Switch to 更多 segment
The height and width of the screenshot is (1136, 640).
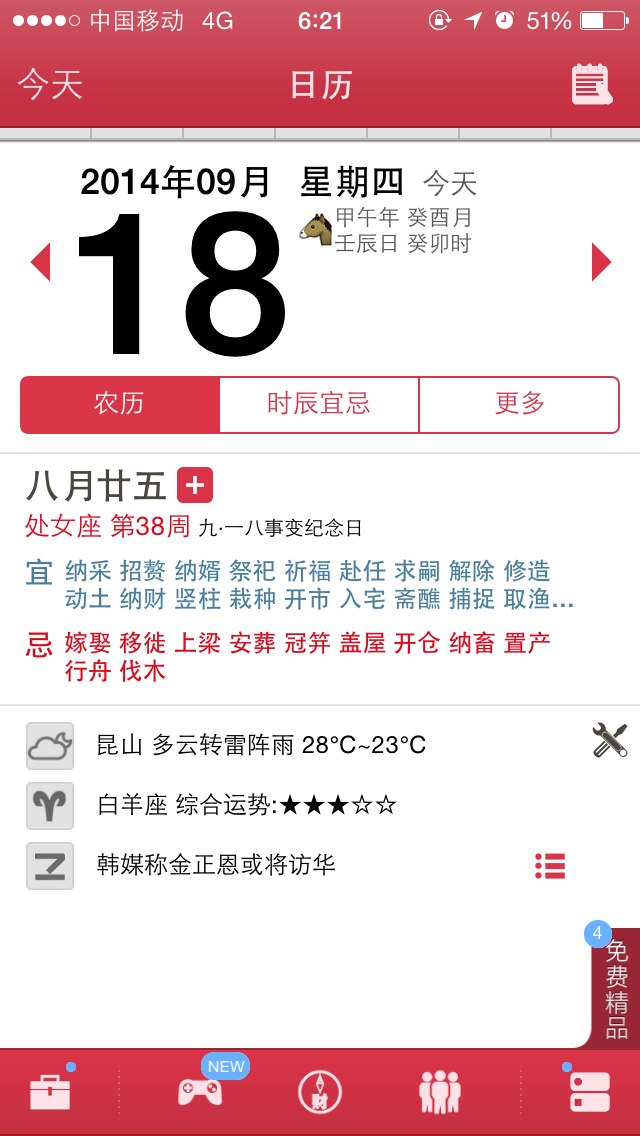coord(519,404)
